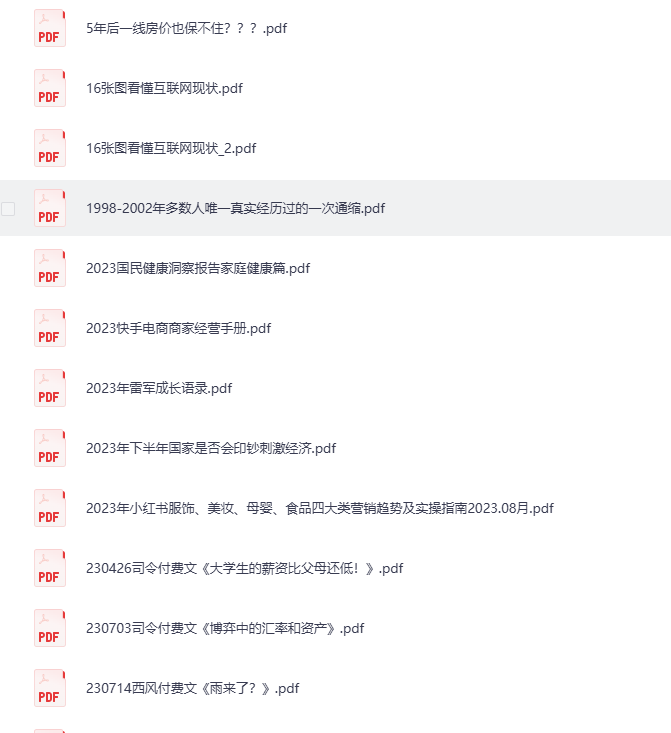Open 230426司令付费文《大学生的薪资比父母还低！》.pdf

pyautogui.click(x=244, y=568)
